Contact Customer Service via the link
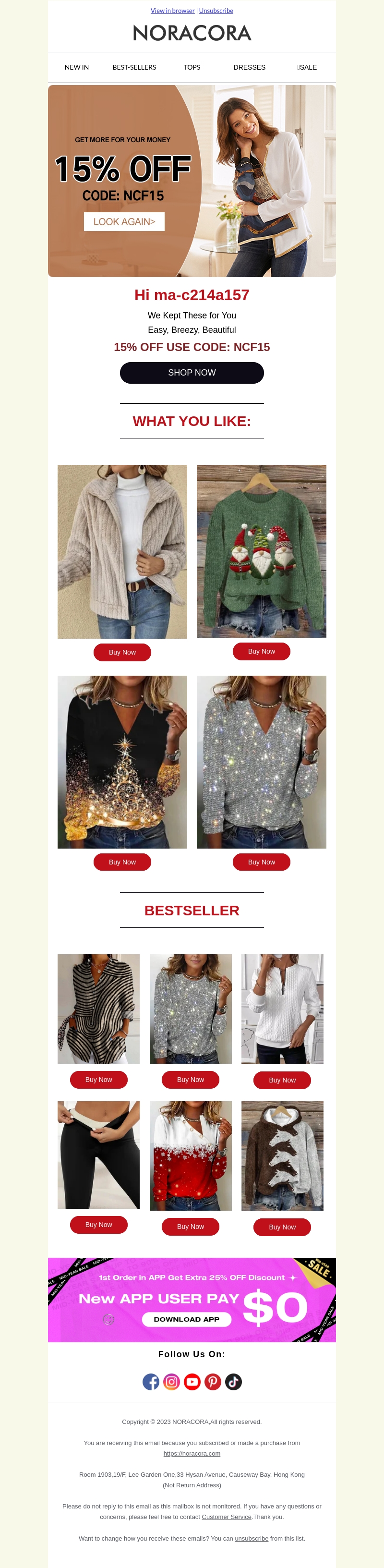This screenshot has width=384, height=1568. [x=227, y=1517]
